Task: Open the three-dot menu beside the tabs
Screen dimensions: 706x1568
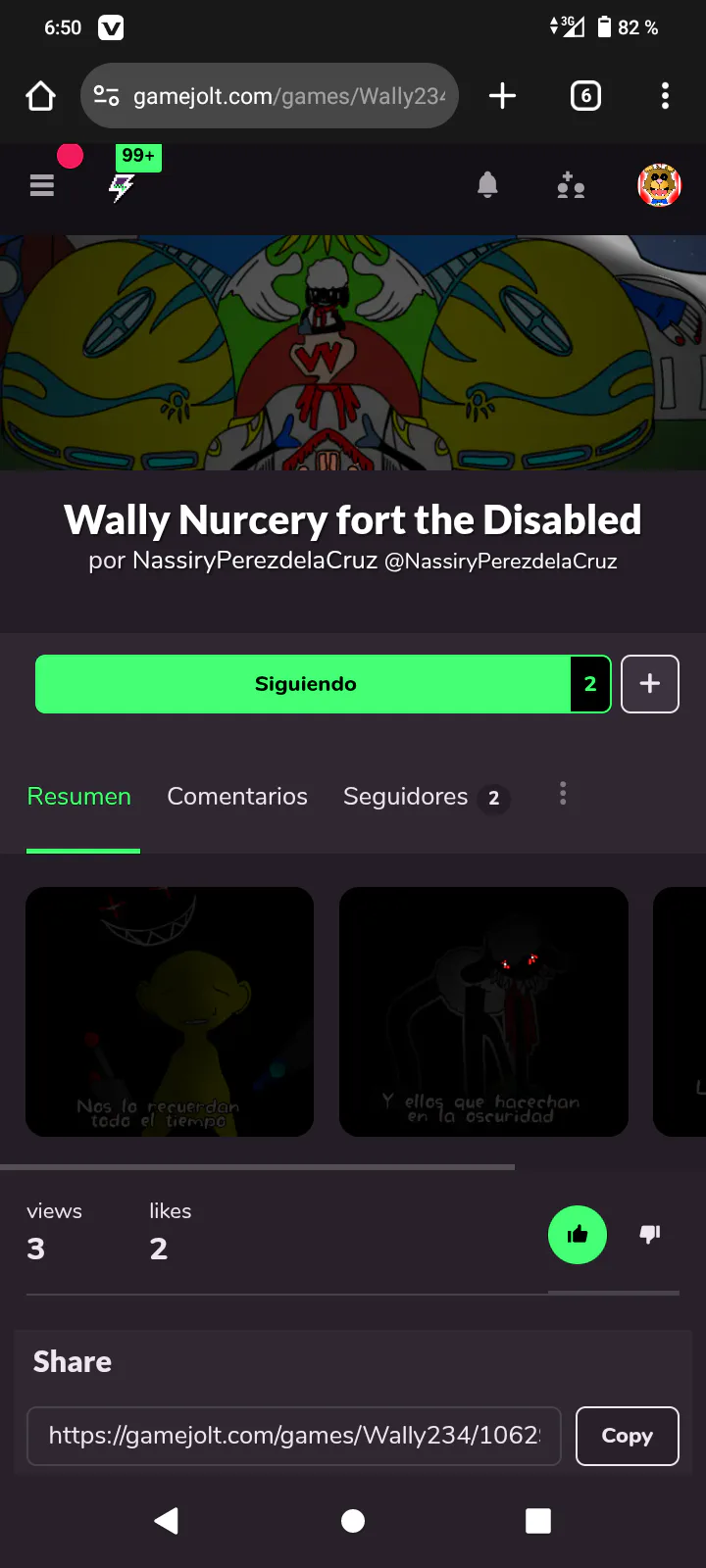Action: 563,794
